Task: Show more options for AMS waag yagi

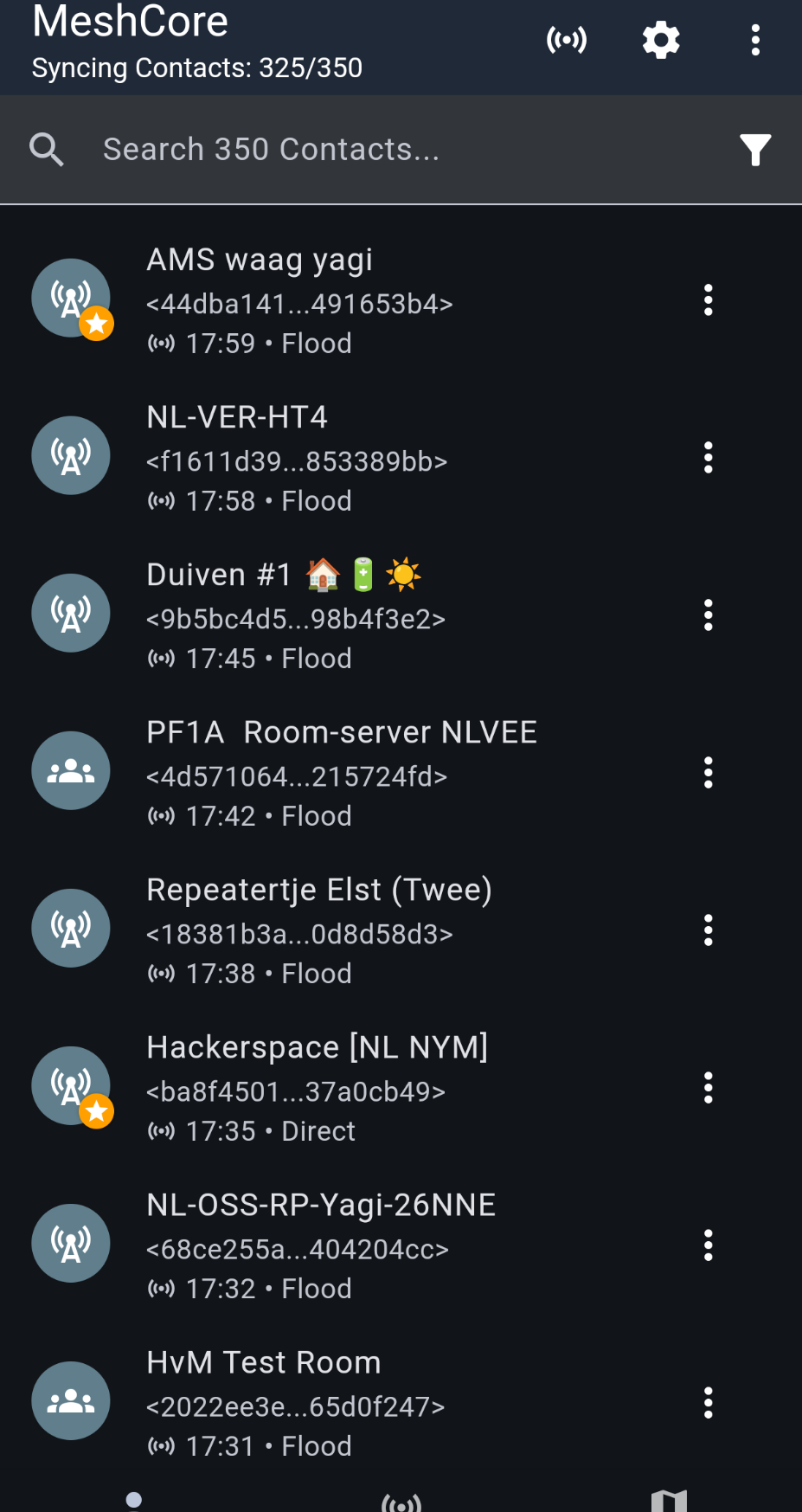Action: click(x=709, y=300)
